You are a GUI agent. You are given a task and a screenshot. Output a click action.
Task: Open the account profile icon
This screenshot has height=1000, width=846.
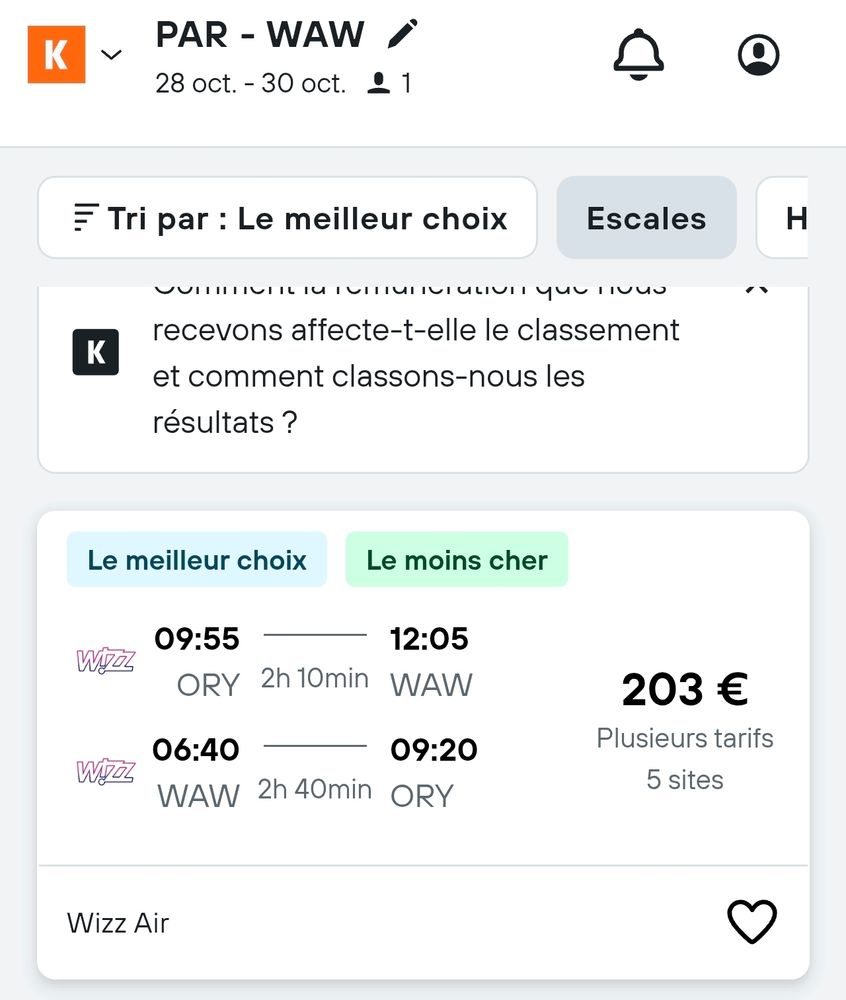tap(758, 54)
